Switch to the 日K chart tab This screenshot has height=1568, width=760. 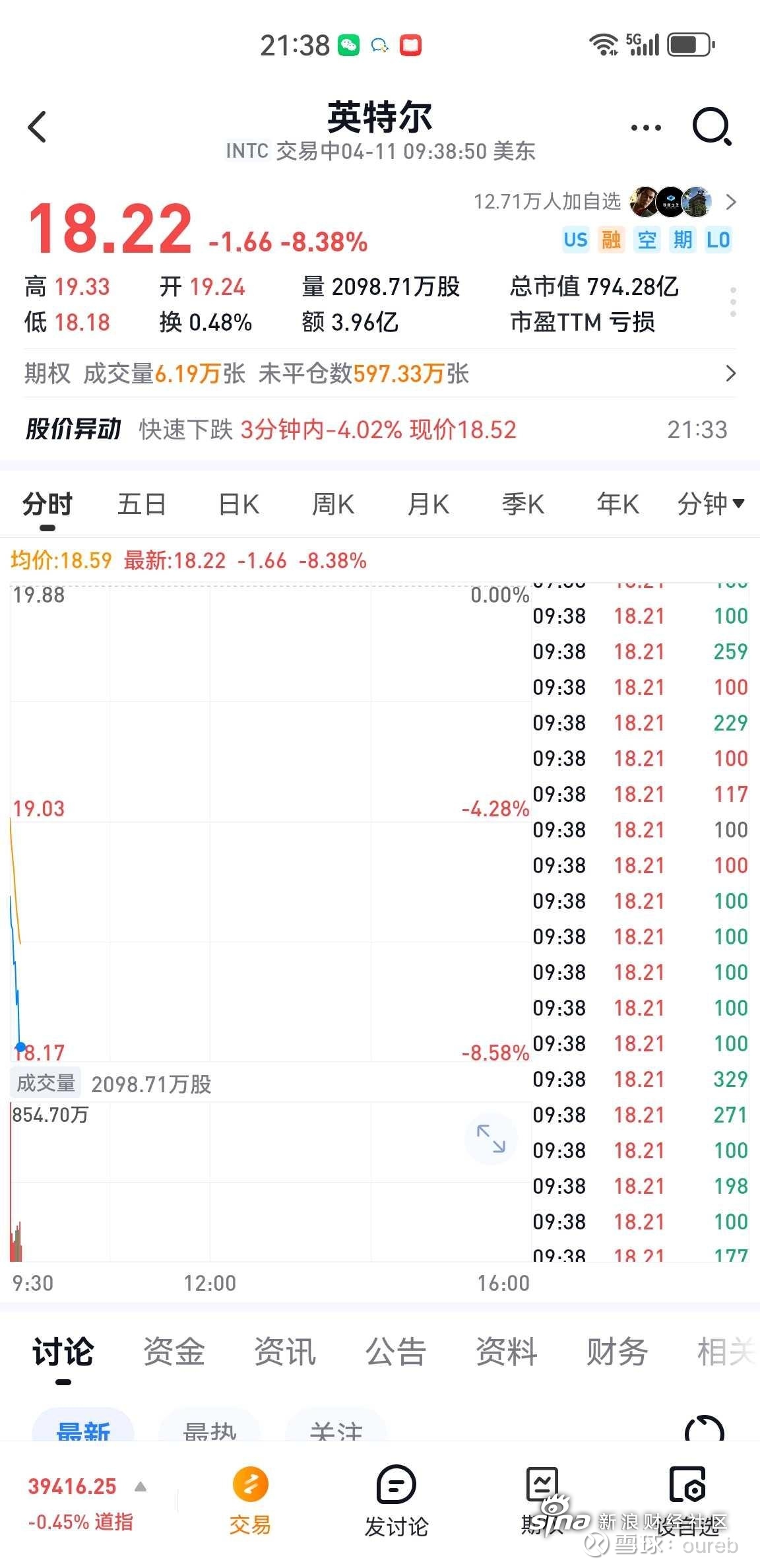tap(238, 504)
